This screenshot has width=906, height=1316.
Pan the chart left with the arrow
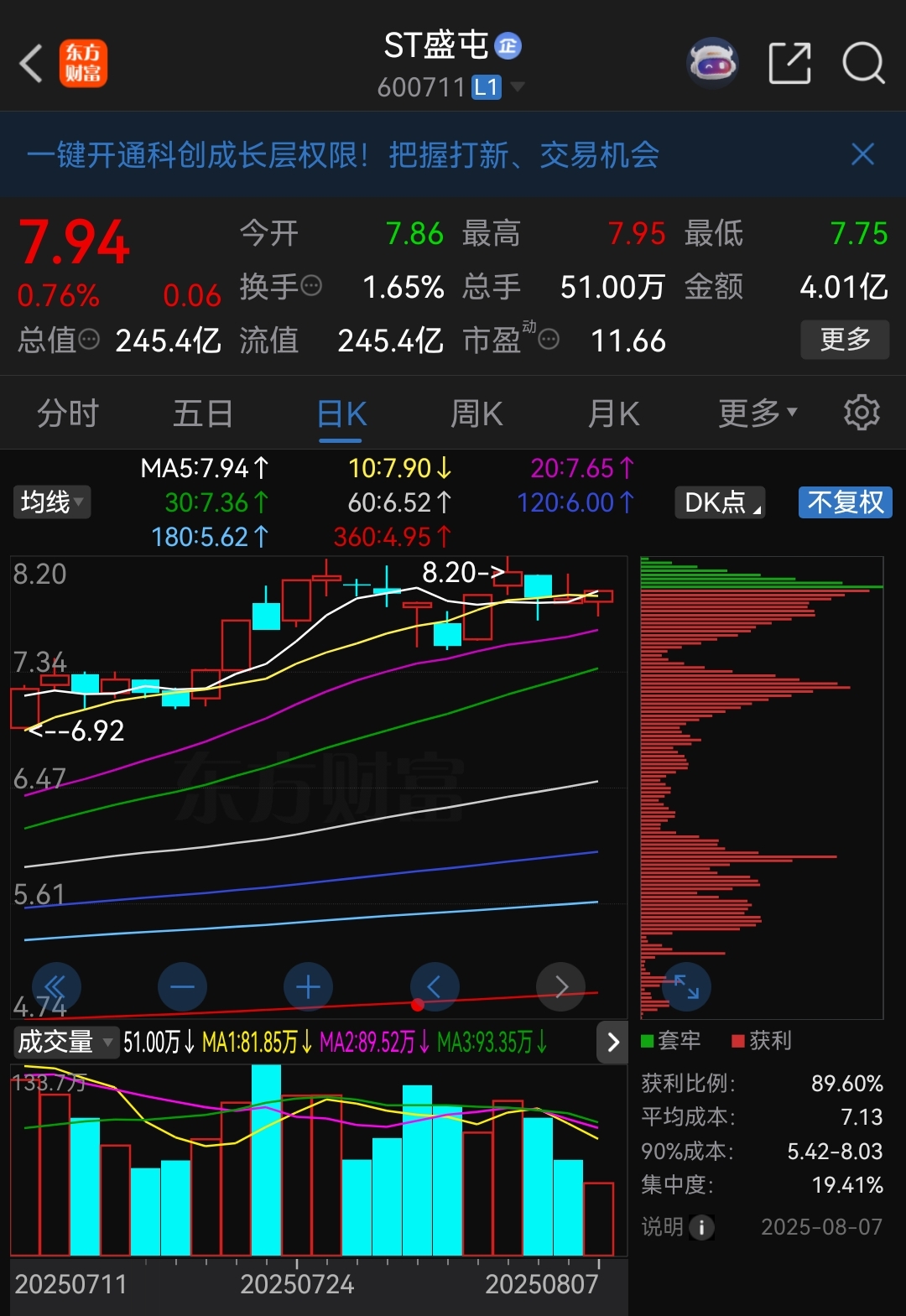[x=435, y=987]
